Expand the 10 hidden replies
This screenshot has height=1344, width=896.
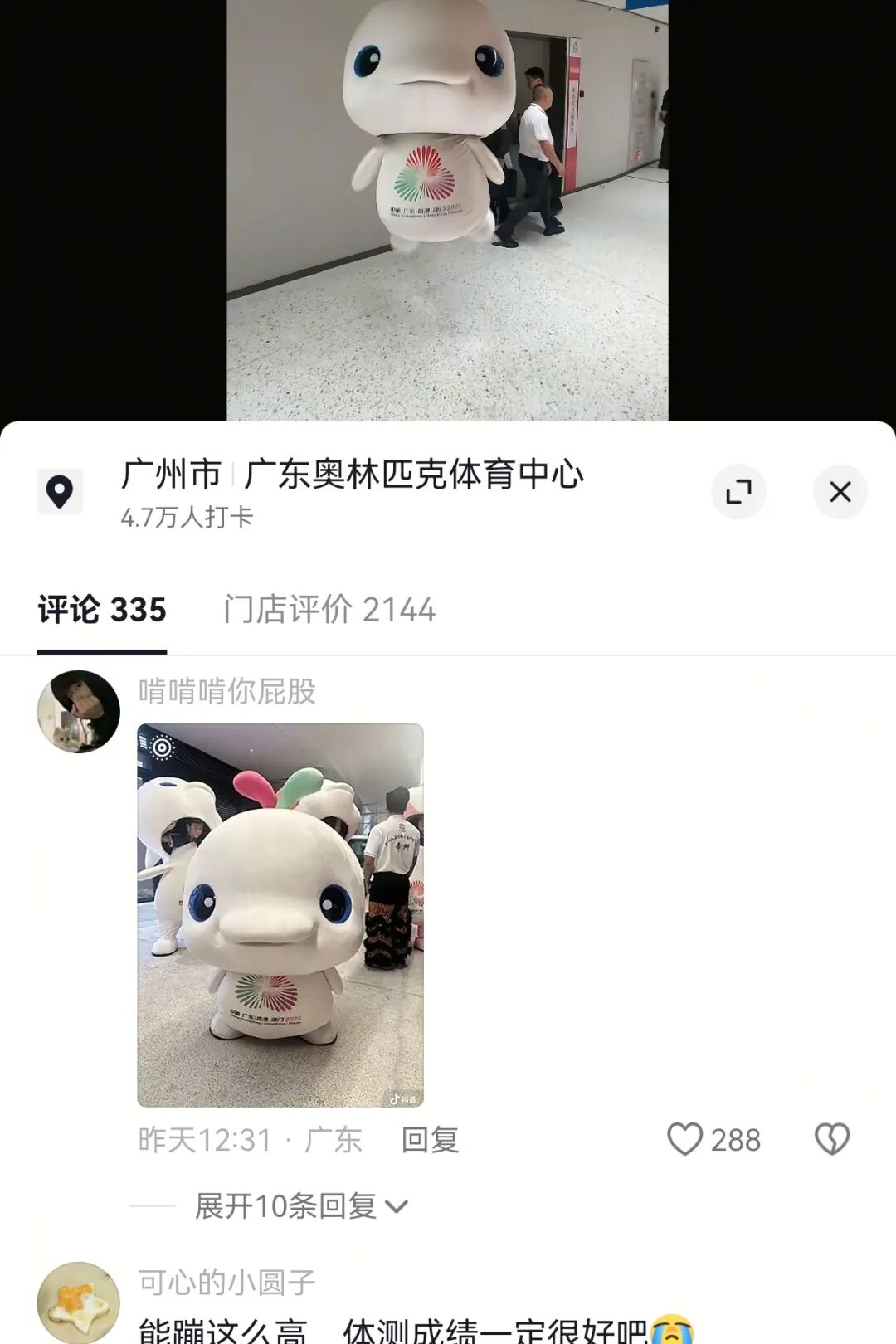300,1206
